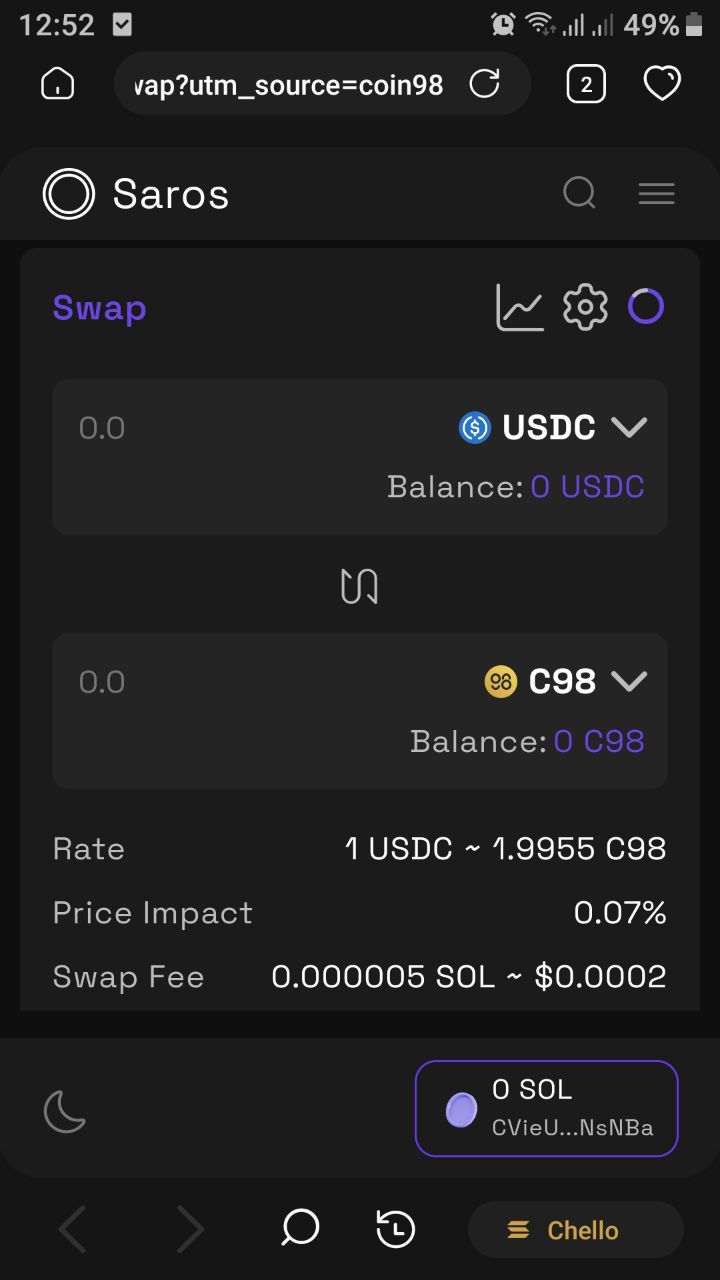Tap the 0 C98 balance link
Image resolution: width=720 pixels, height=1280 pixels.
tap(599, 741)
